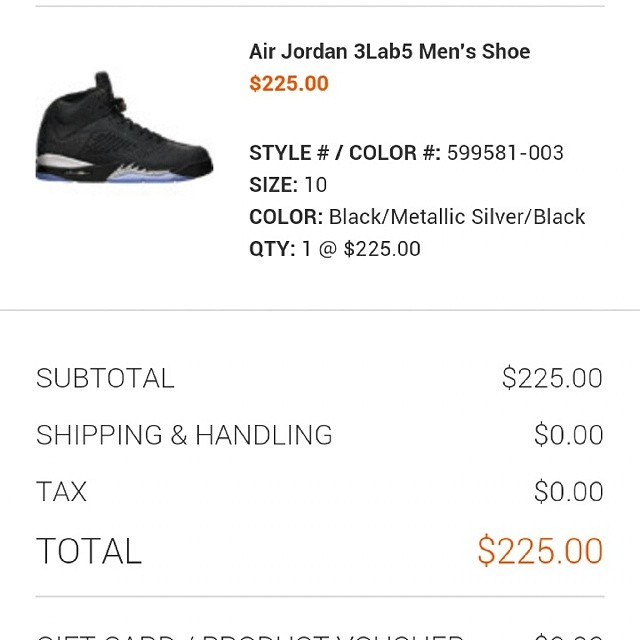Open the Air Jordan 3Lab5 Men's Shoe title
The height and width of the screenshot is (640, 640).
[389, 52]
